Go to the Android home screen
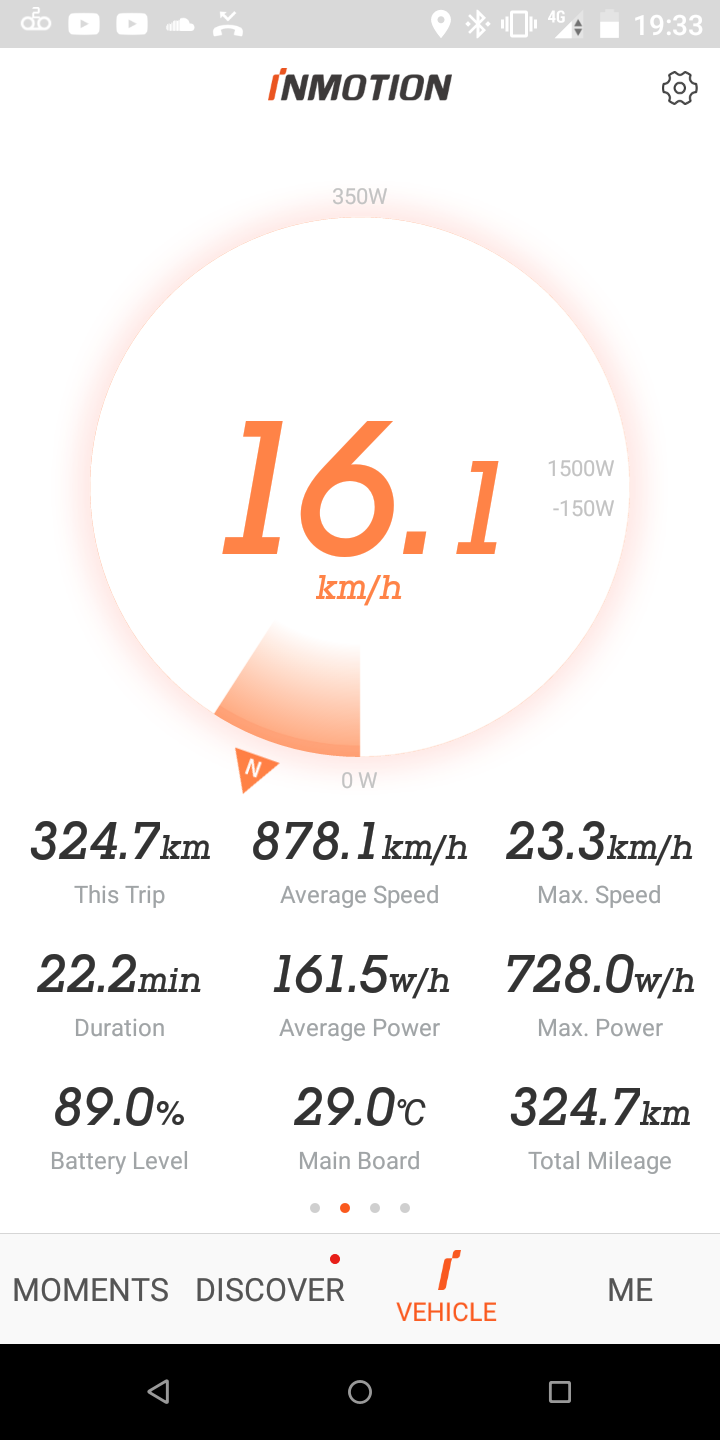This screenshot has height=1440, width=720. [x=360, y=1391]
